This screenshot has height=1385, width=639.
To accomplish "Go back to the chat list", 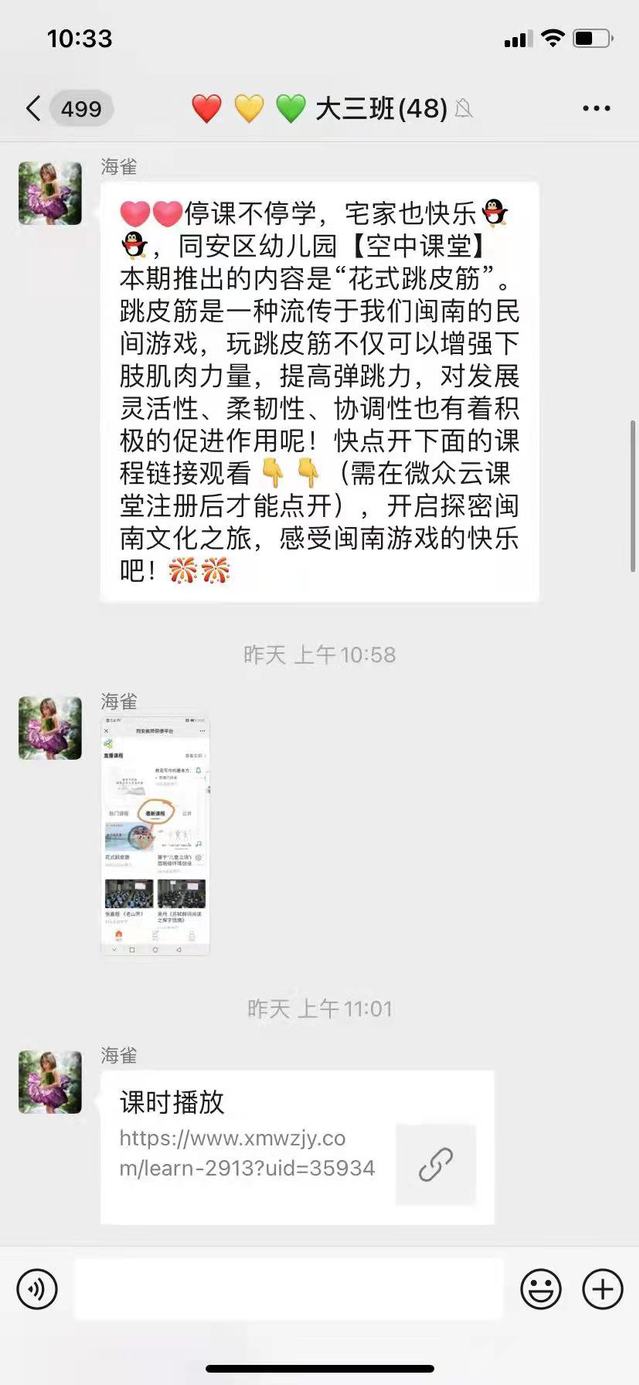I will point(34,108).
